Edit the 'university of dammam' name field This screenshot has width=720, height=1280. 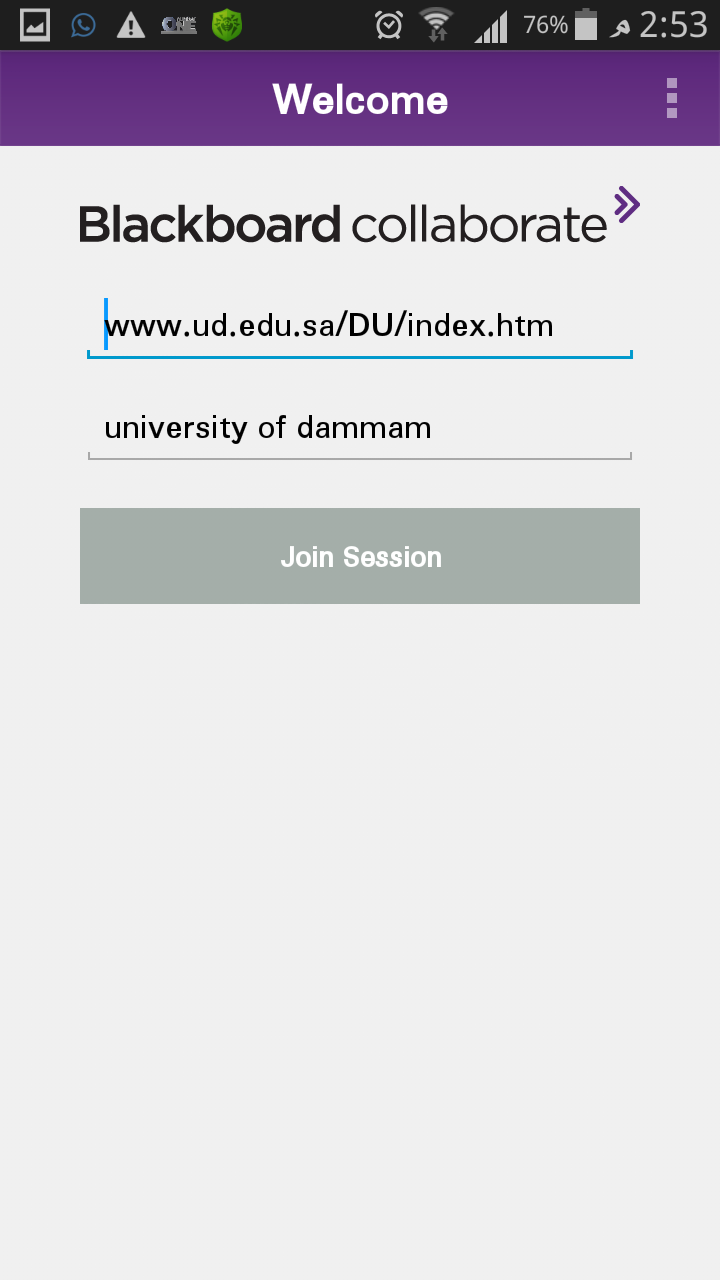(360, 428)
